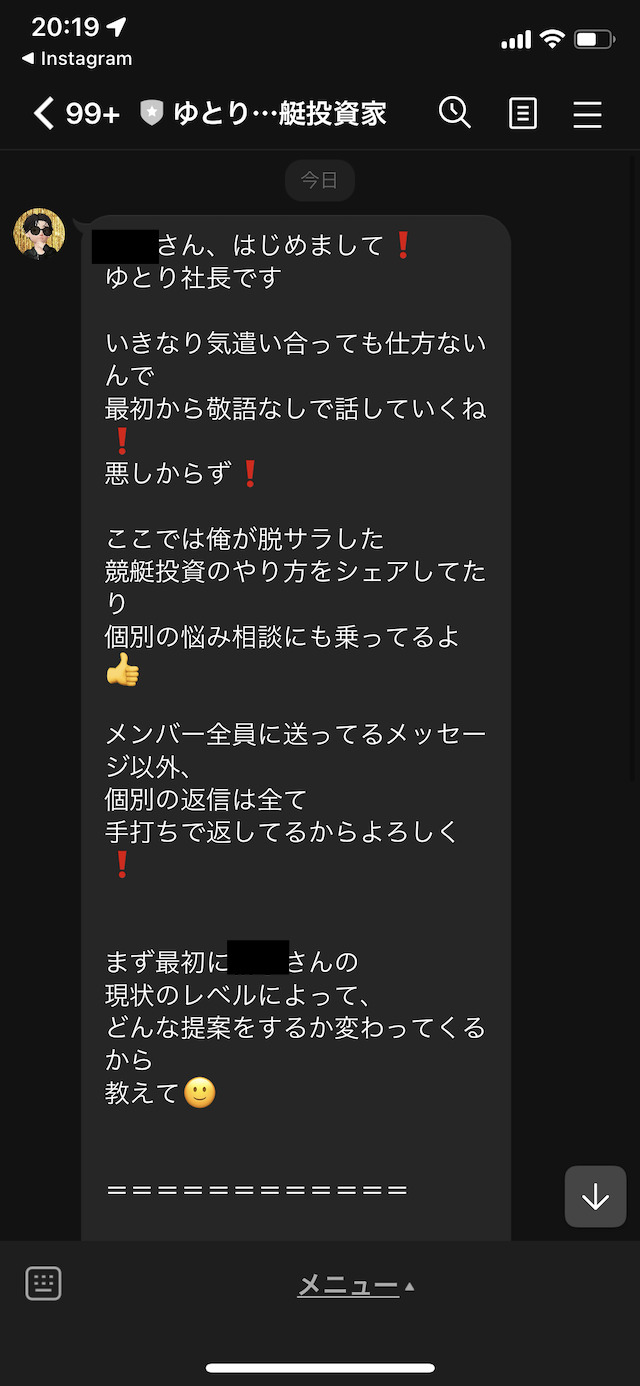The height and width of the screenshot is (1386, 640).
Task: Open the notes icon in header
Action: point(522,113)
